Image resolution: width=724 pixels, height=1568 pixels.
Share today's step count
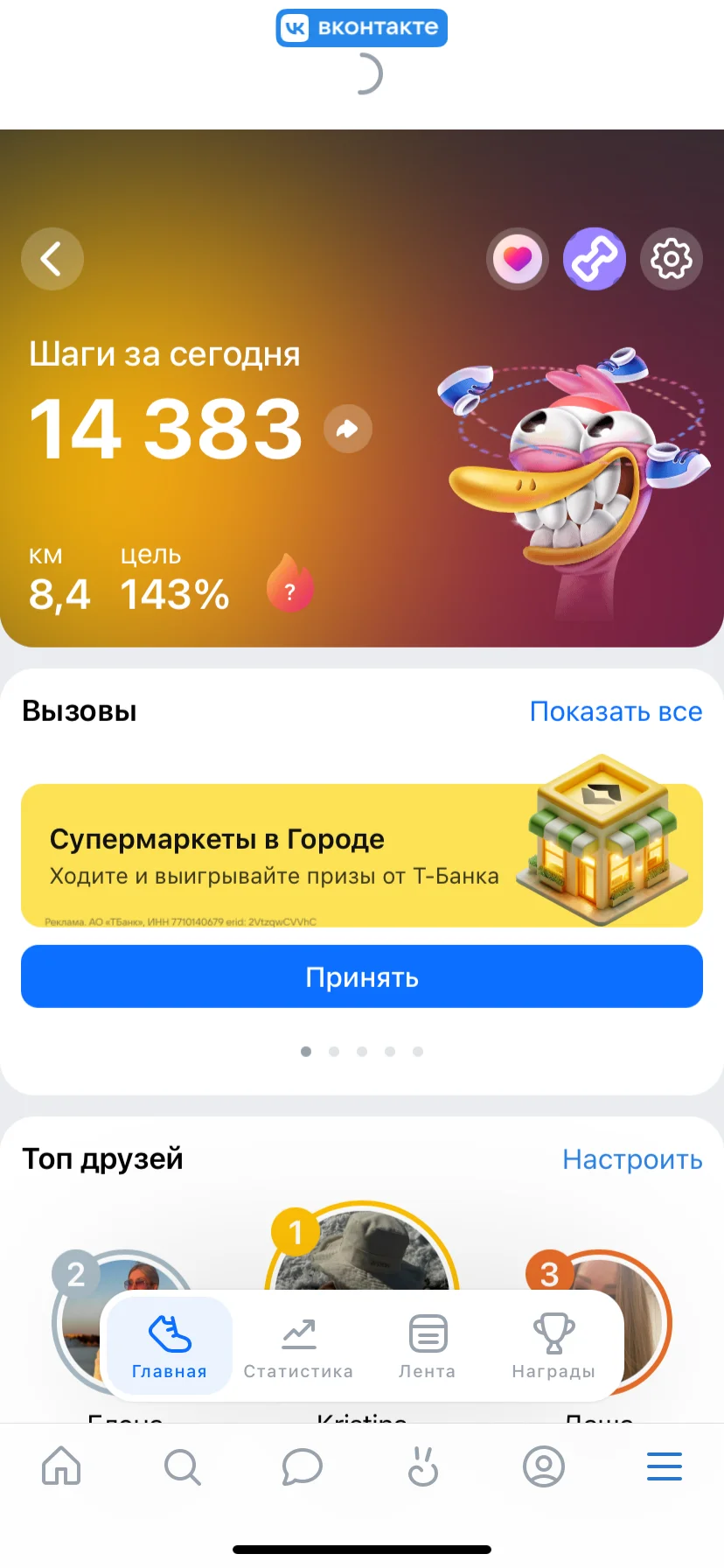pos(348,429)
